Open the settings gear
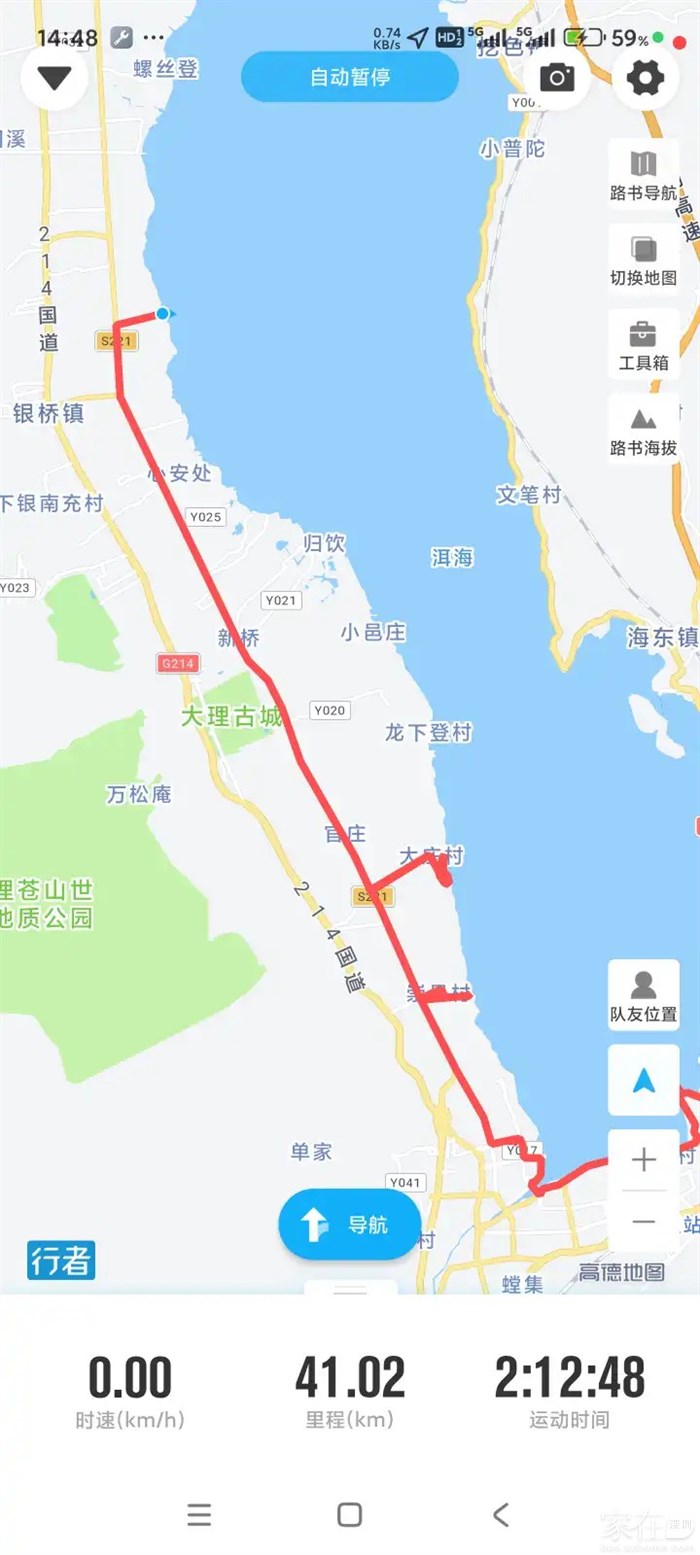The width and height of the screenshot is (700, 1555). (x=645, y=77)
